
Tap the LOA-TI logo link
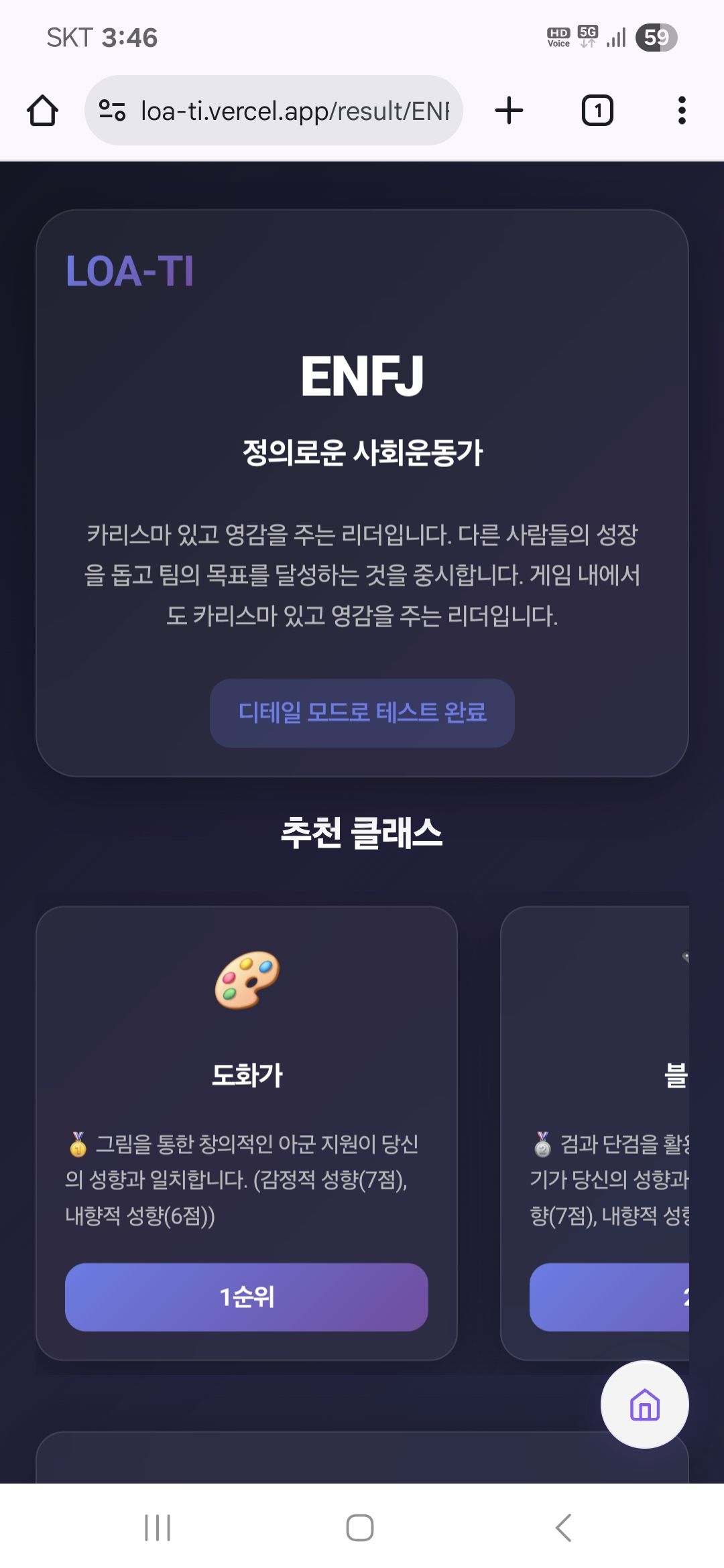(129, 271)
